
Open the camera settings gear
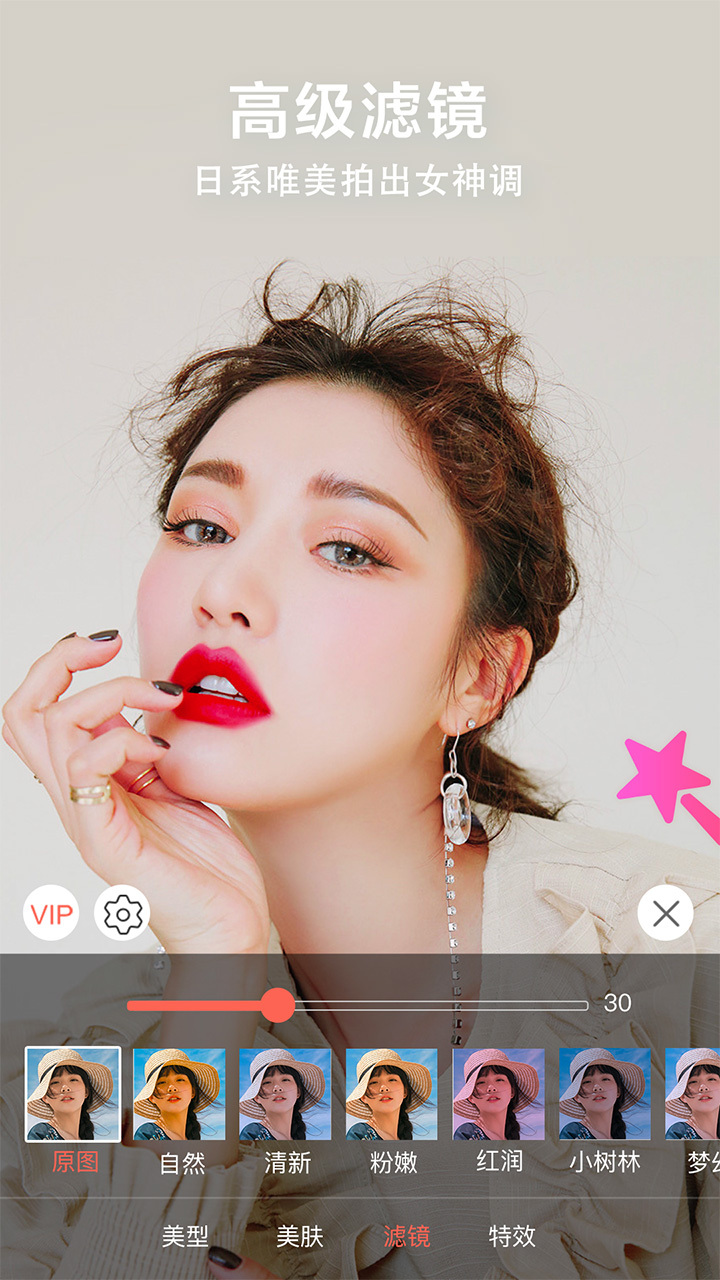coord(122,913)
